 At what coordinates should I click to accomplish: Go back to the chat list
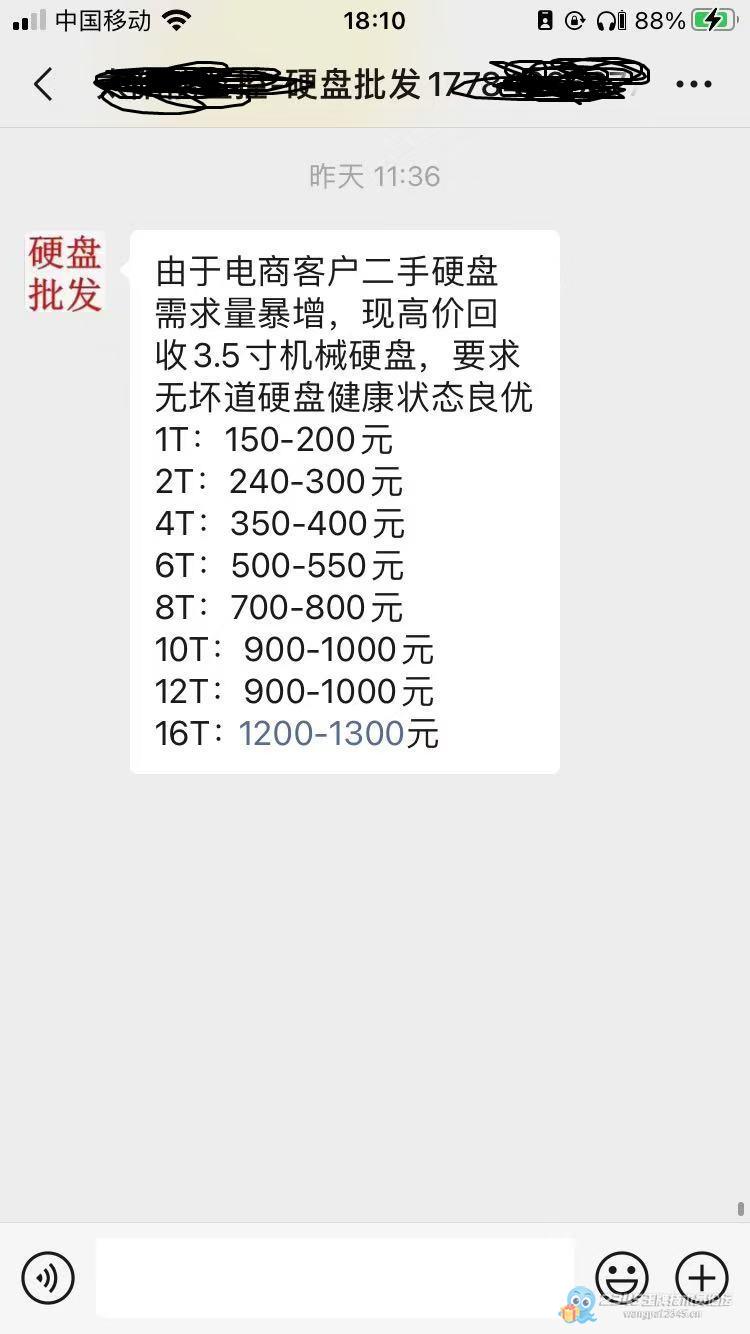click(x=43, y=85)
